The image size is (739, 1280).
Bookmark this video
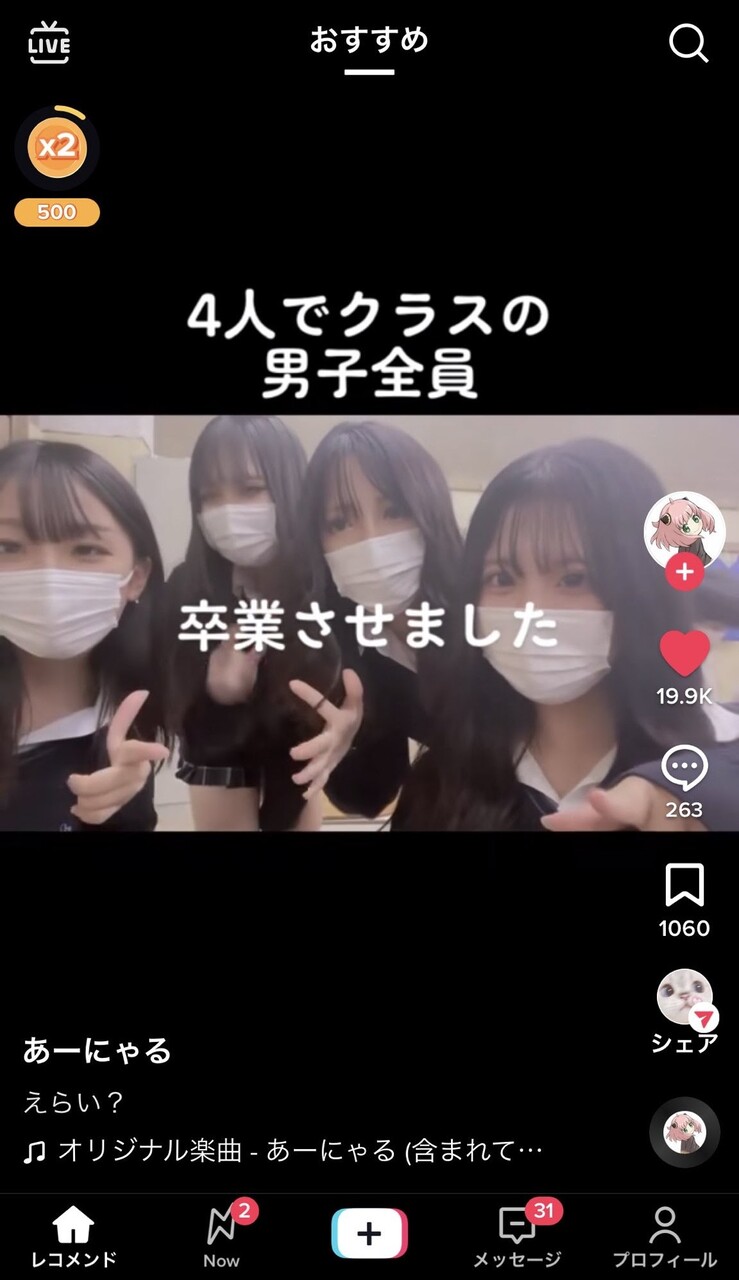click(685, 885)
